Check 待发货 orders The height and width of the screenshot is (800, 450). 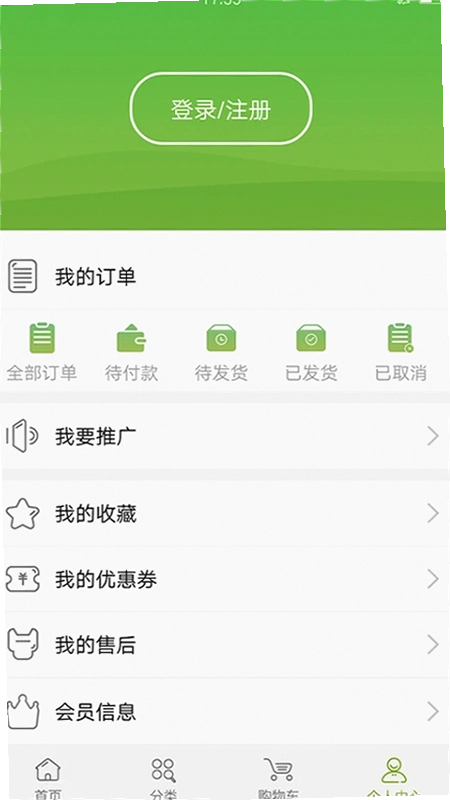coord(221,352)
